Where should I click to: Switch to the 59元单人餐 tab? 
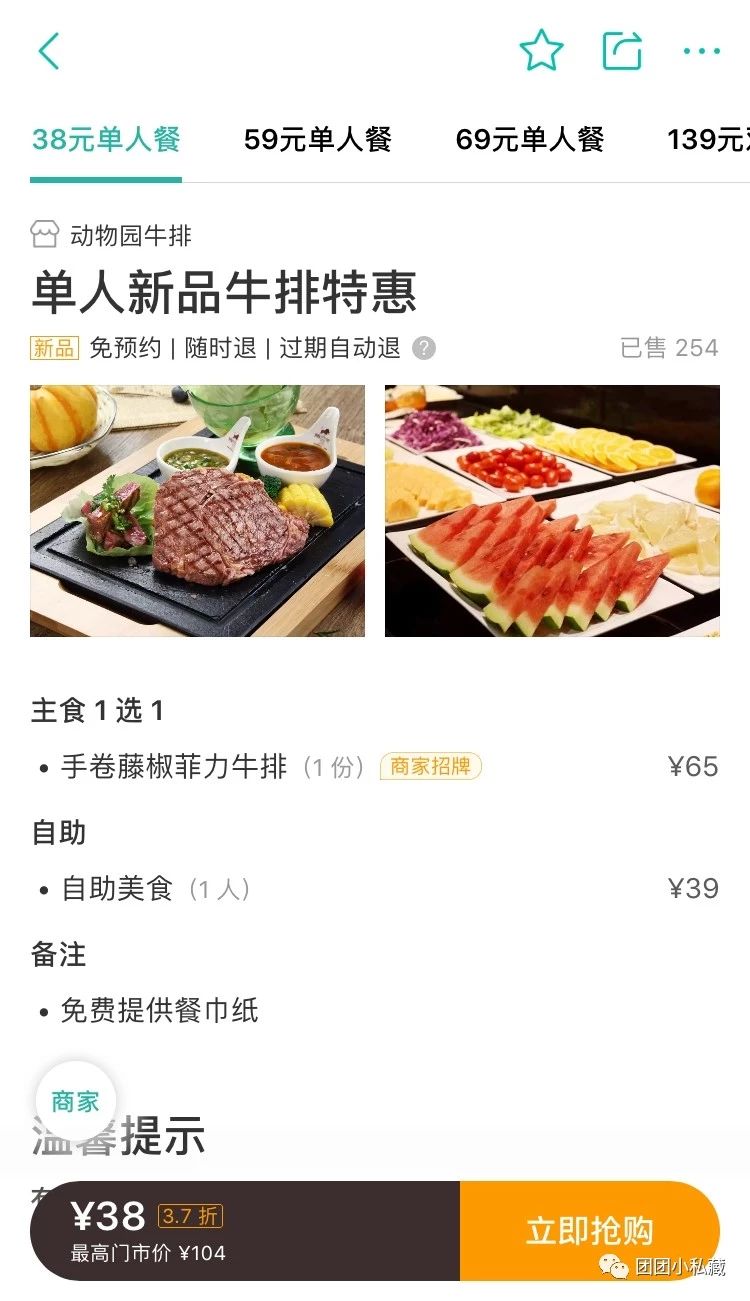click(x=317, y=141)
